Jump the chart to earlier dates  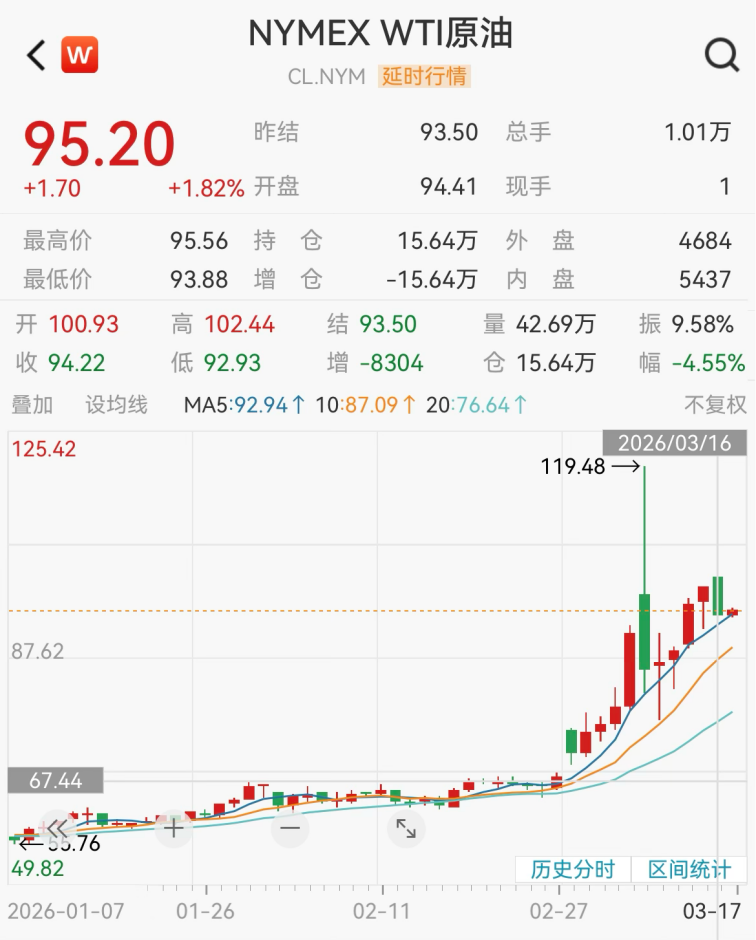click(57, 828)
